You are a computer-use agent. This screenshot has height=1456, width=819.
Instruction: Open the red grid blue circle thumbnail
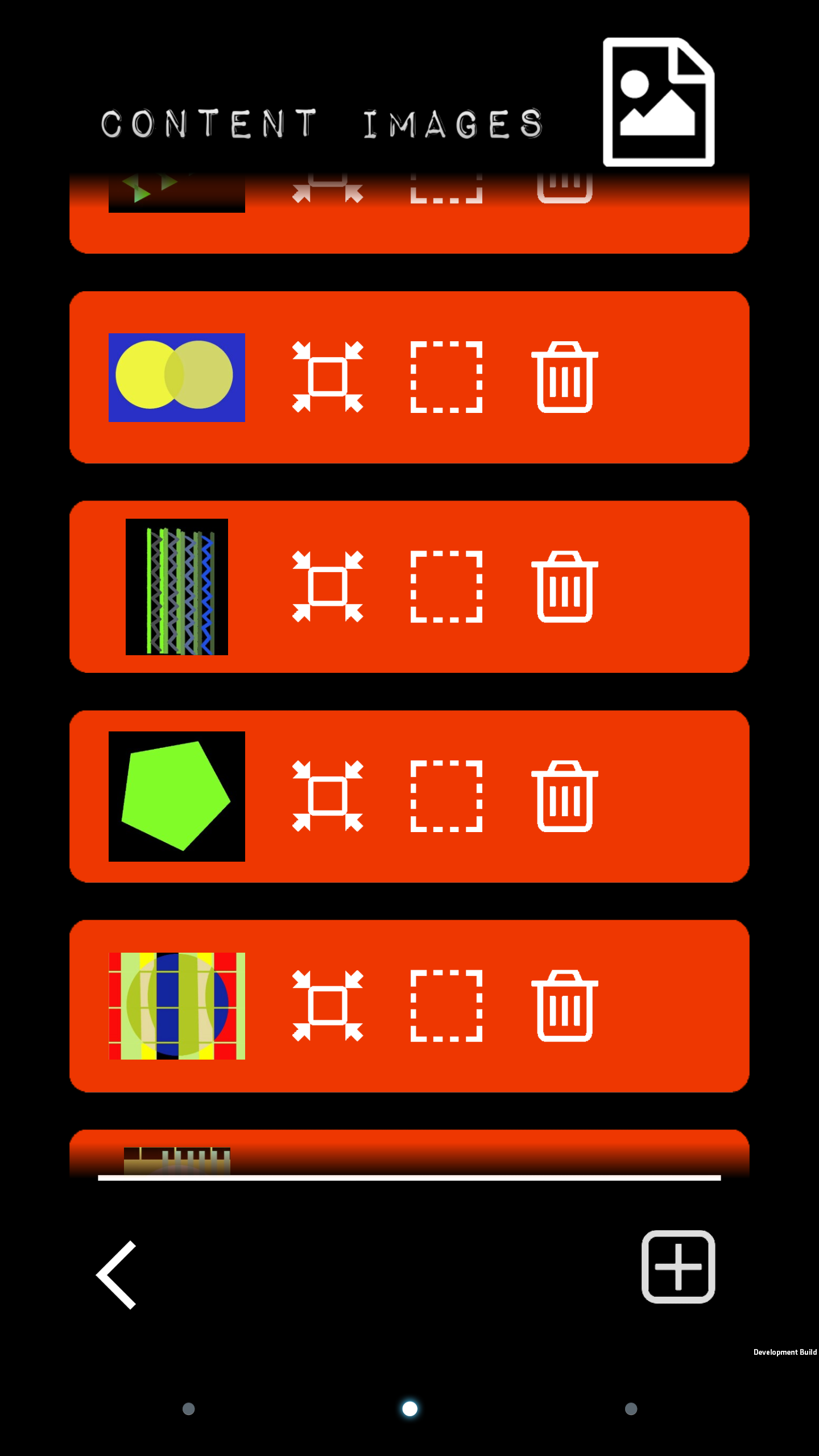click(x=177, y=1006)
